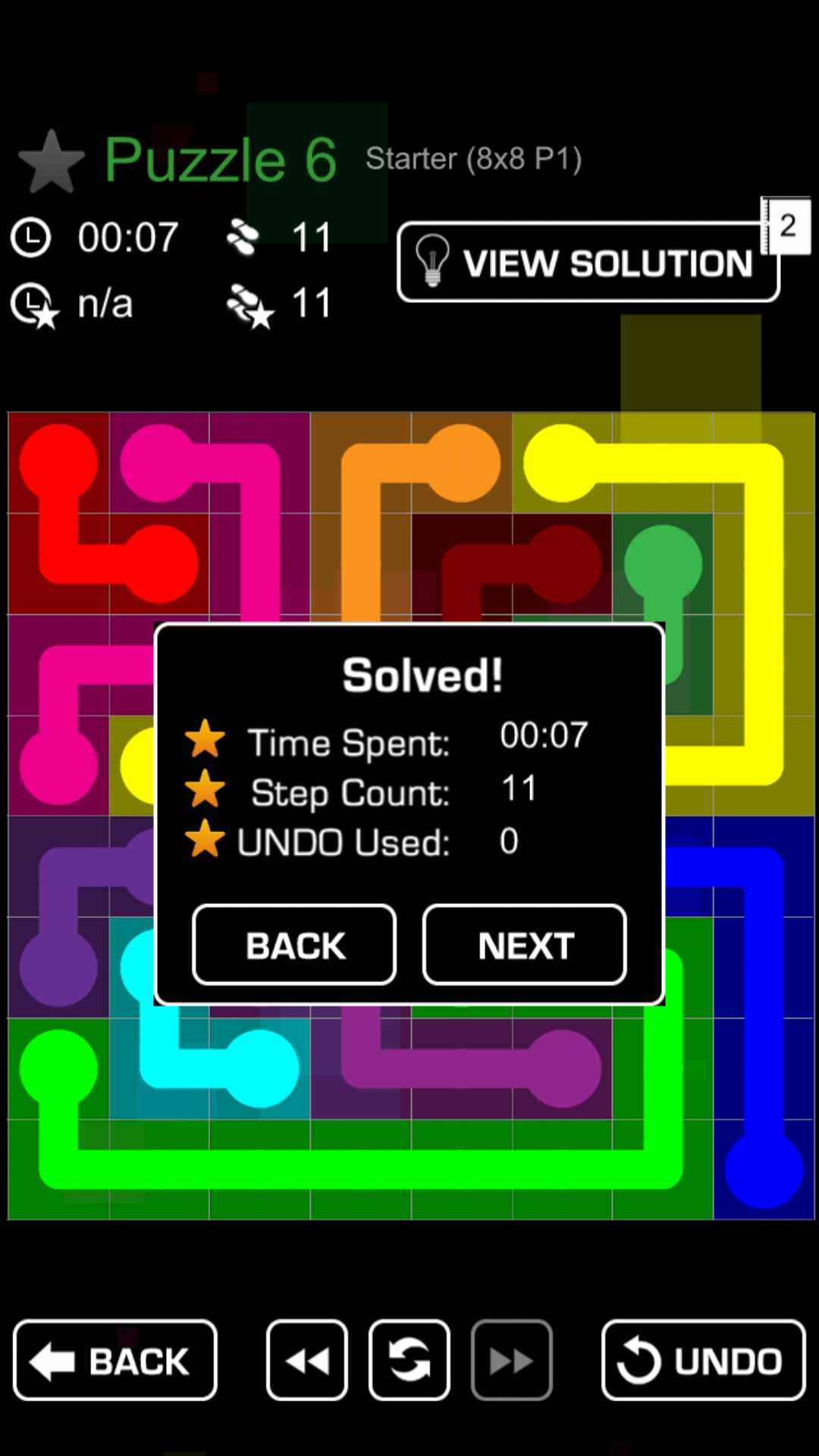Tap the NEXT button in Solved dialog
819x1456 pixels.
(x=524, y=945)
